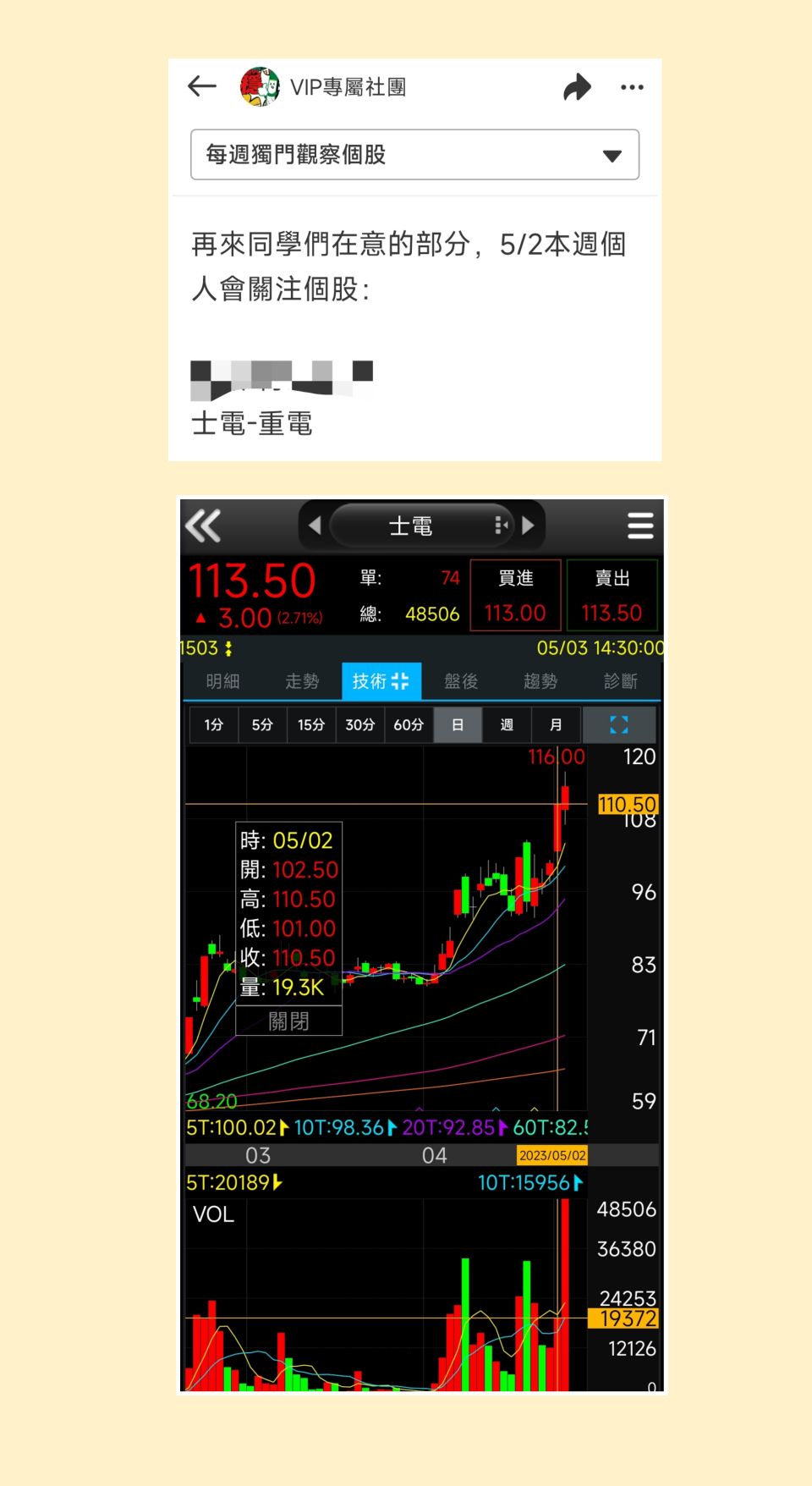Click the left arrow beside 士電

(315, 525)
